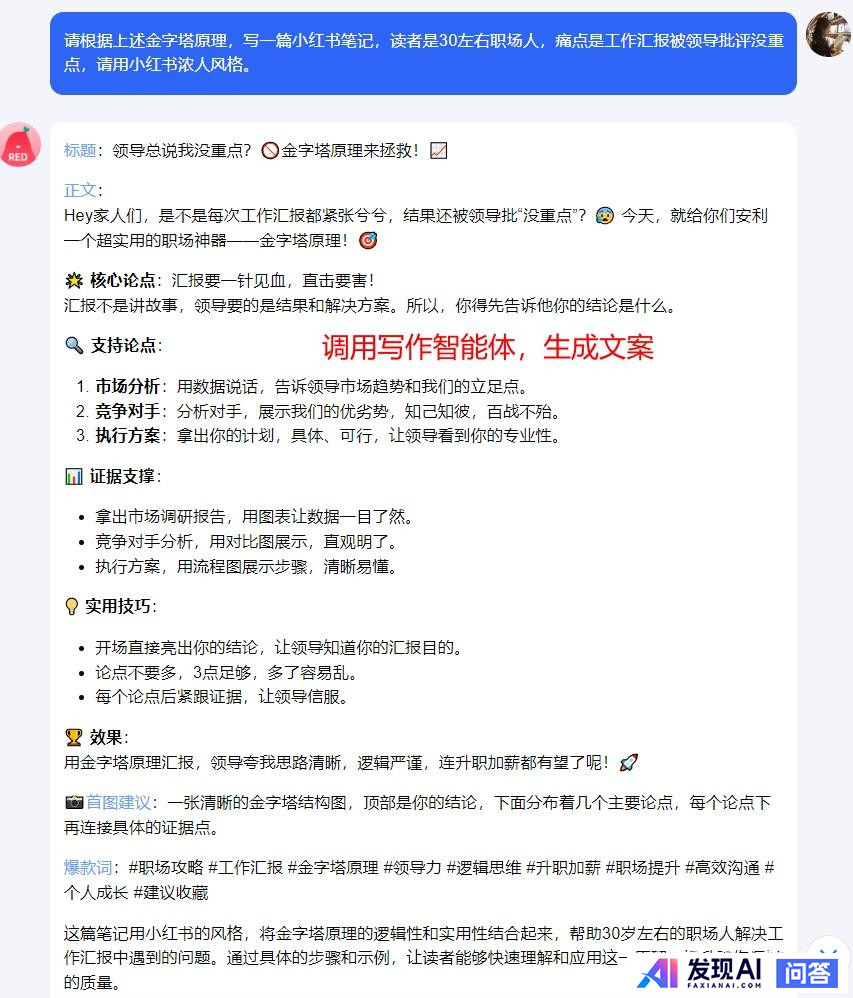Open the RED assistant's avatar
The width and height of the screenshot is (853, 998).
click(x=19, y=145)
